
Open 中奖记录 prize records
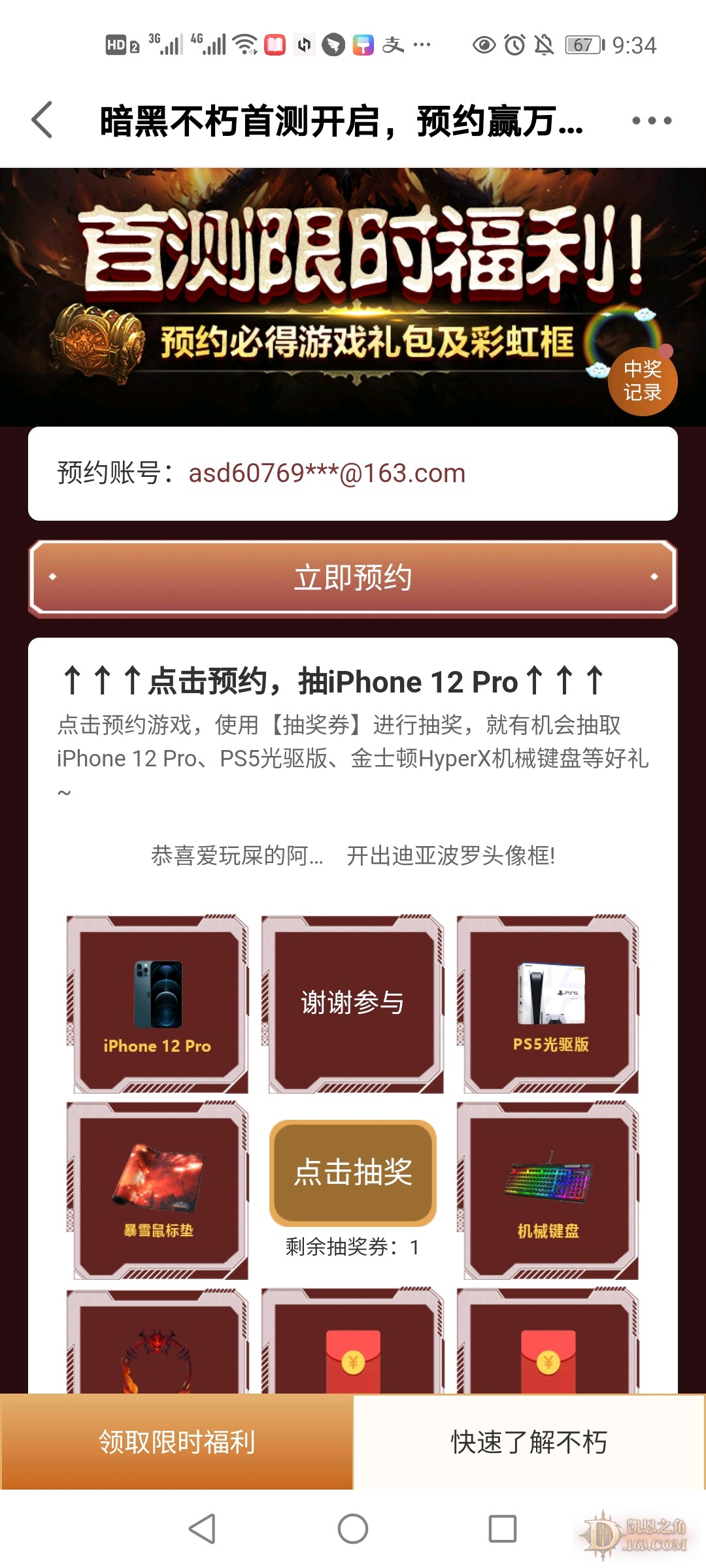click(x=642, y=381)
